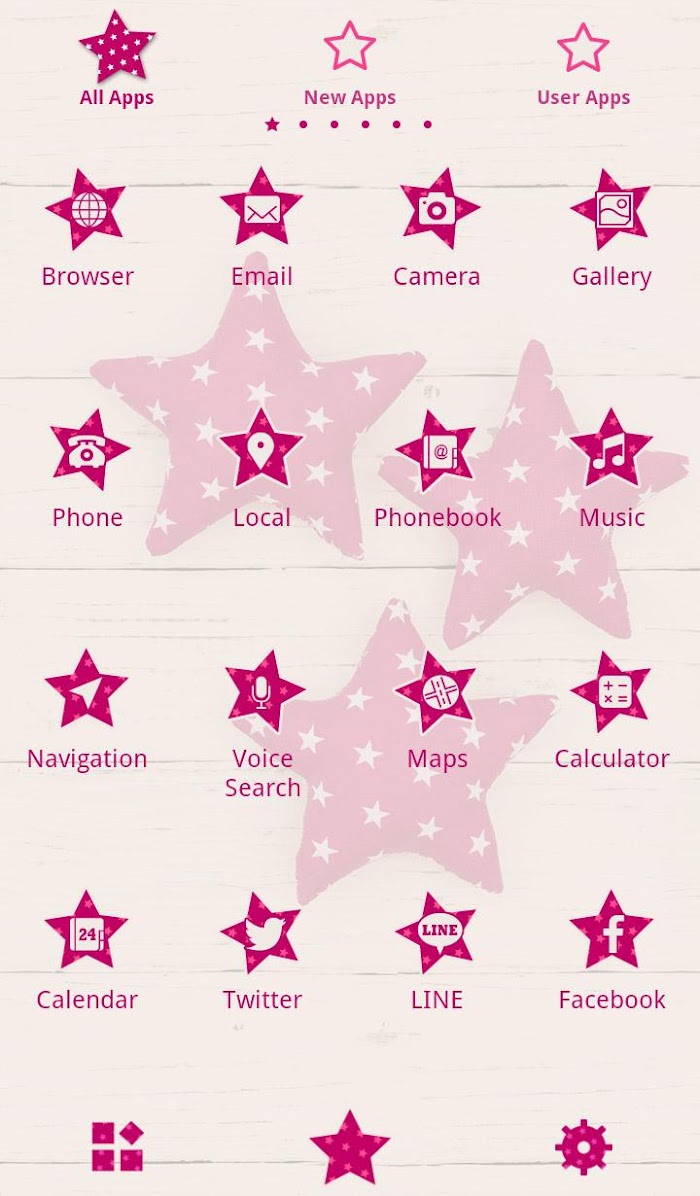Launch the Calculator app

coord(612,711)
